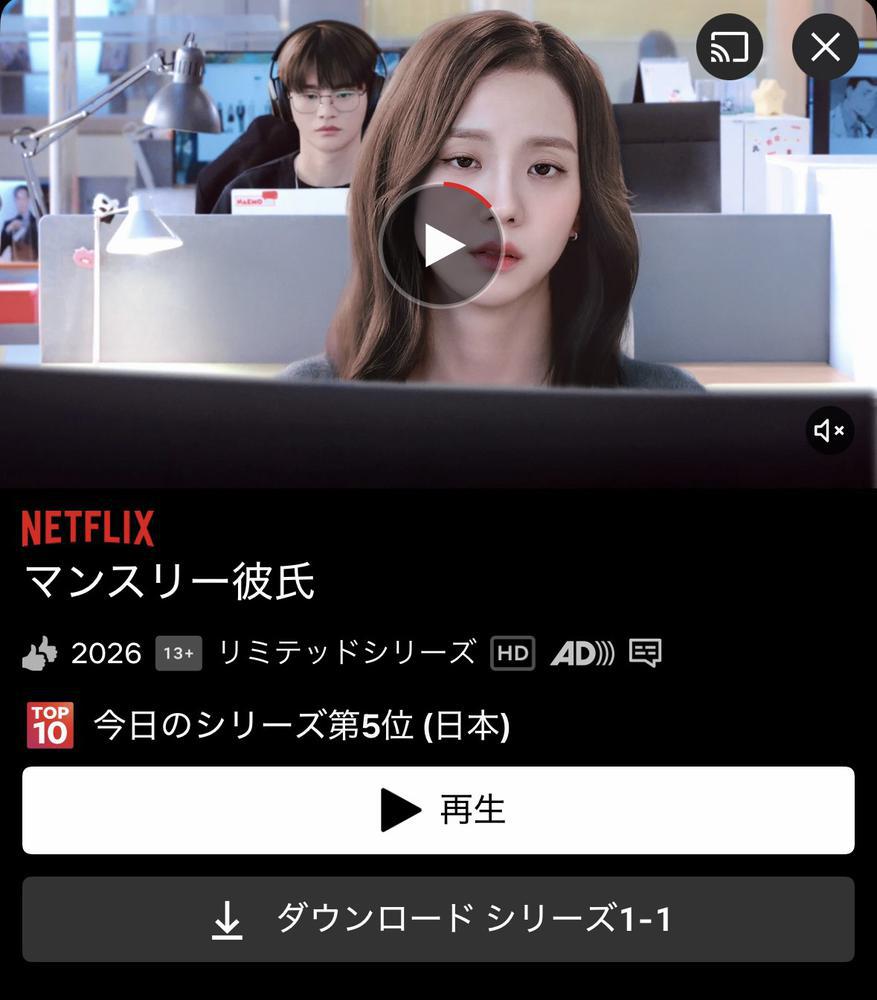Download series episode 1-1

(x=438, y=919)
